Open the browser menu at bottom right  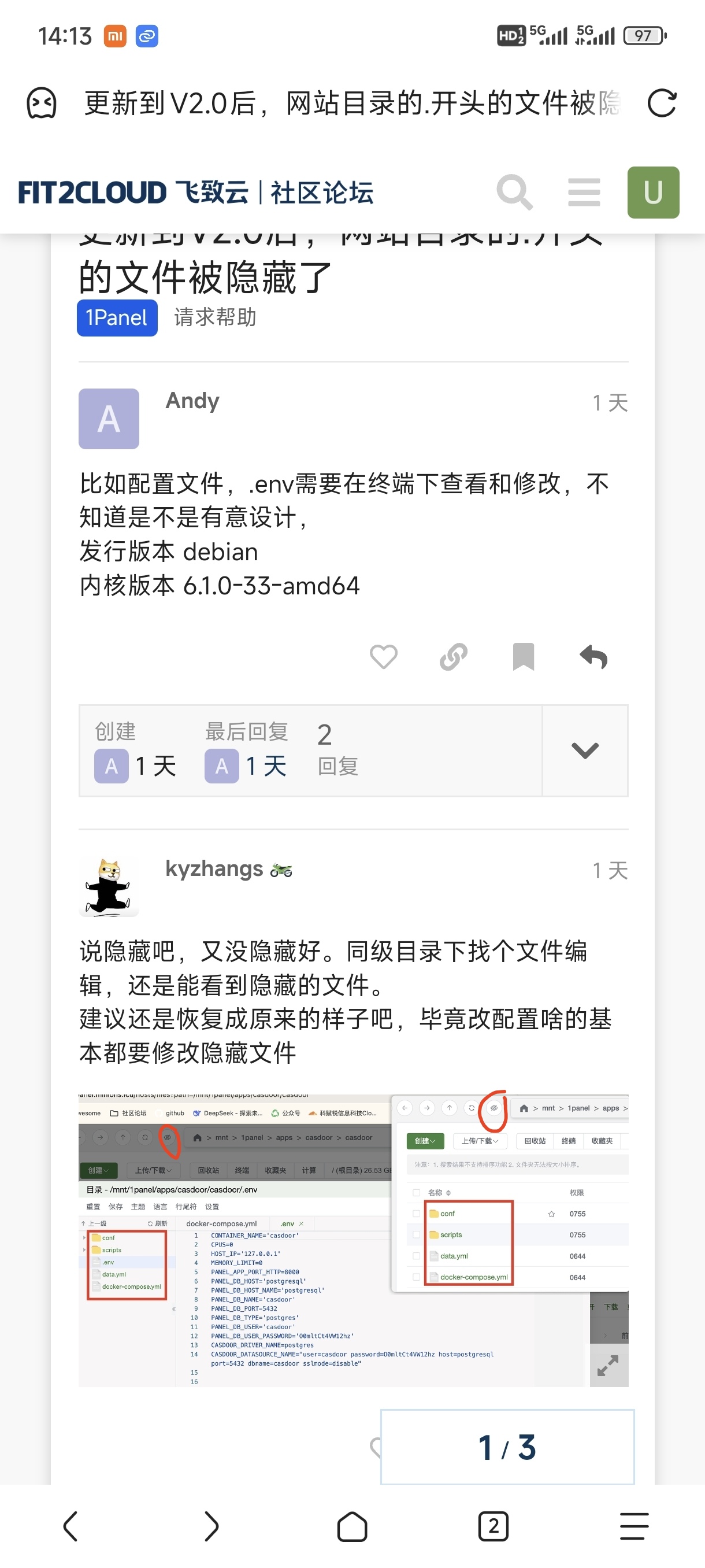[634, 1526]
